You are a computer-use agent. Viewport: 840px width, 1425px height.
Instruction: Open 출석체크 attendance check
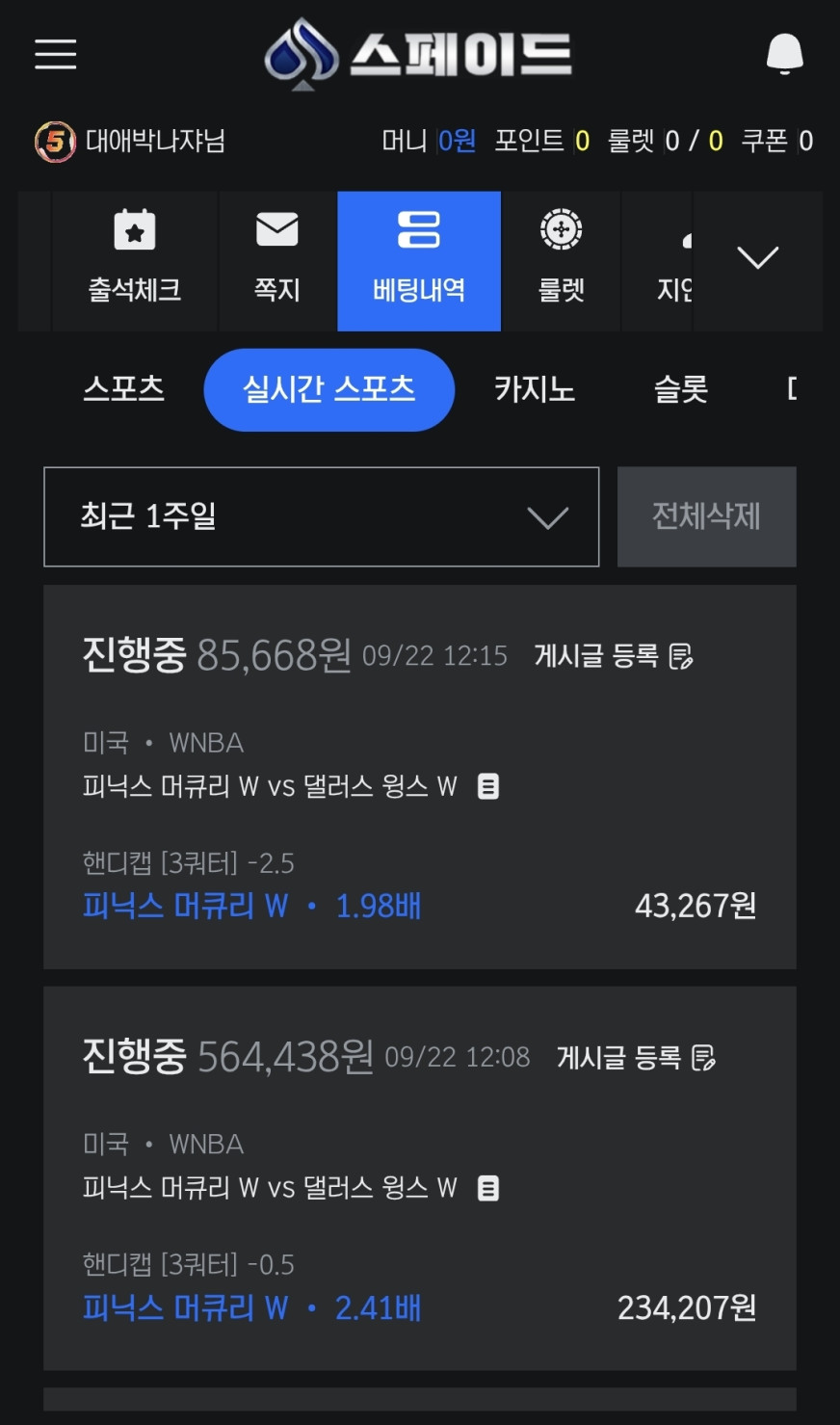pos(135,261)
